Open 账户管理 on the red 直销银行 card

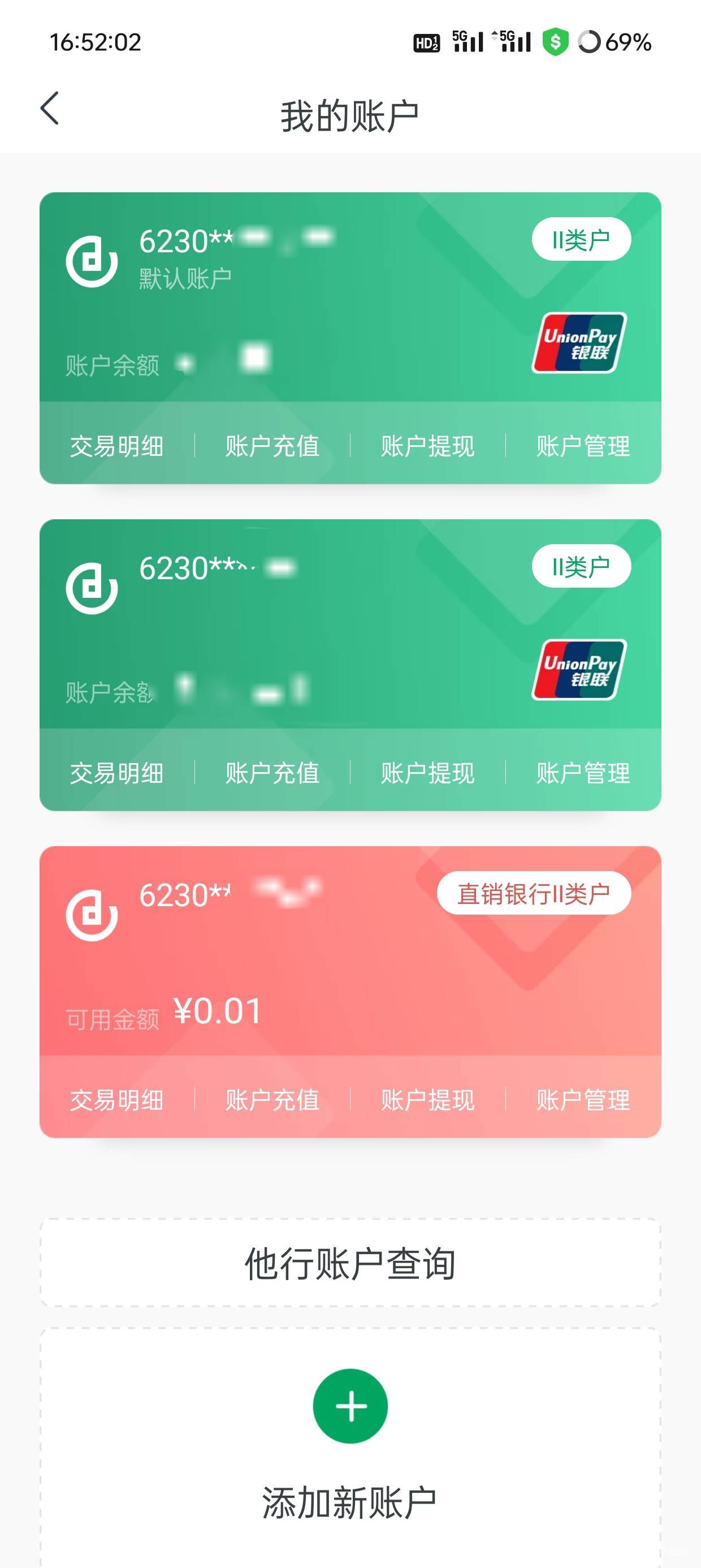(x=583, y=1100)
